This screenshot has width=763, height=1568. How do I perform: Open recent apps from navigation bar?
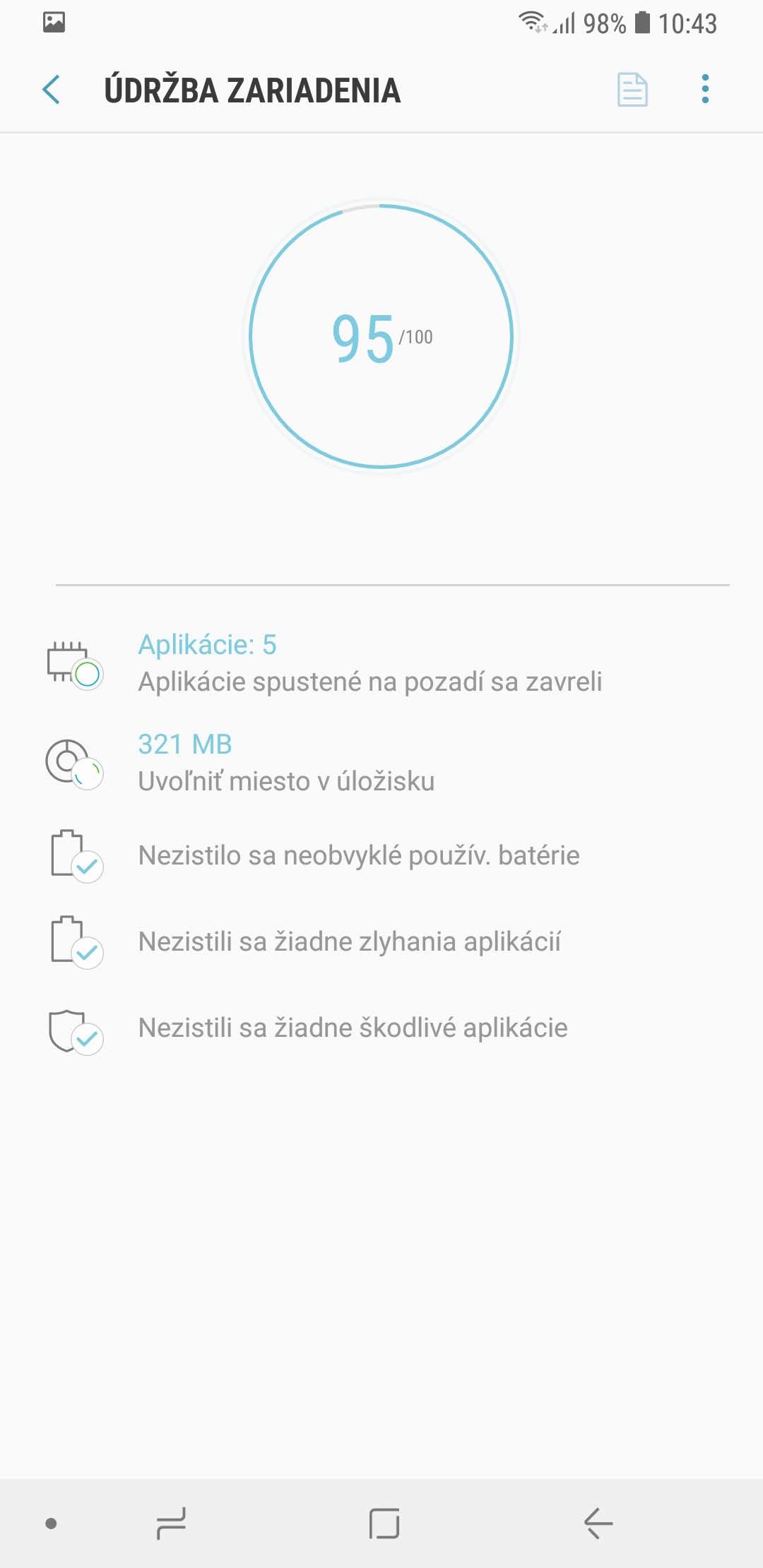tap(171, 1524)
